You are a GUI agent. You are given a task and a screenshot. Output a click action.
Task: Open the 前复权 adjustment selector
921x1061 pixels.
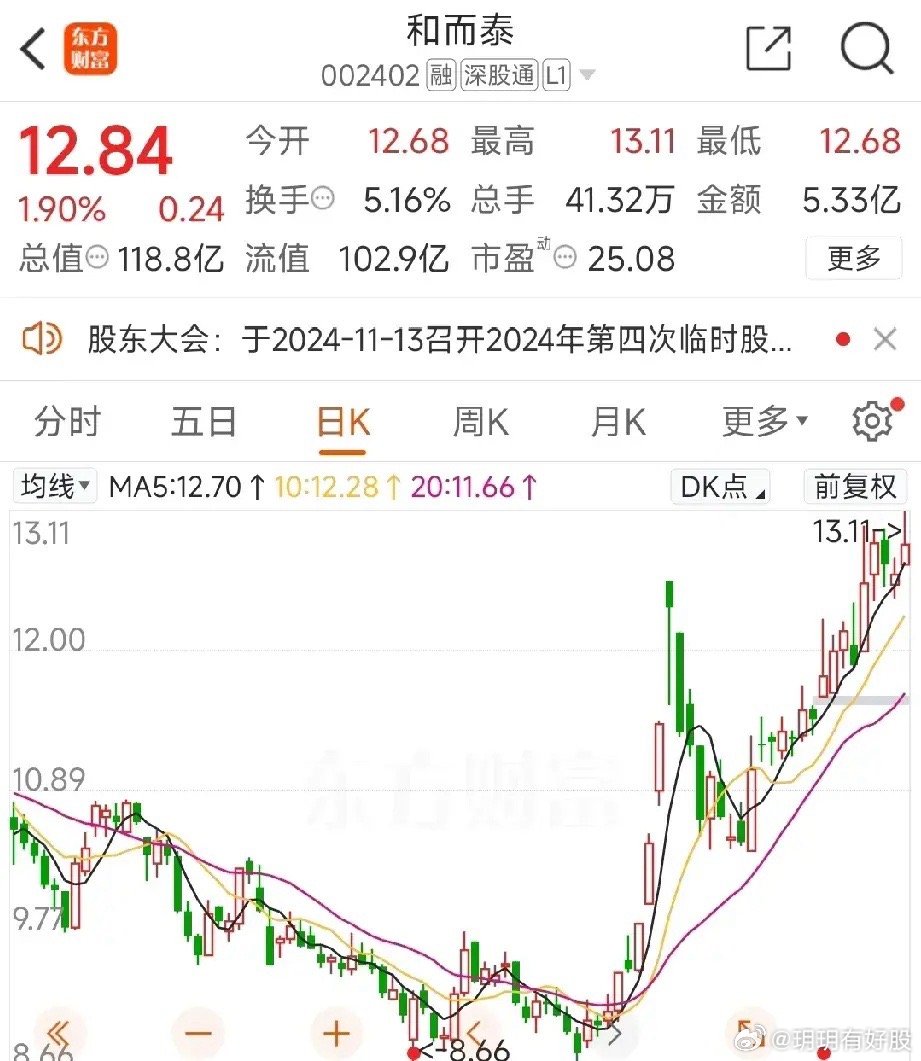point(855,487)
